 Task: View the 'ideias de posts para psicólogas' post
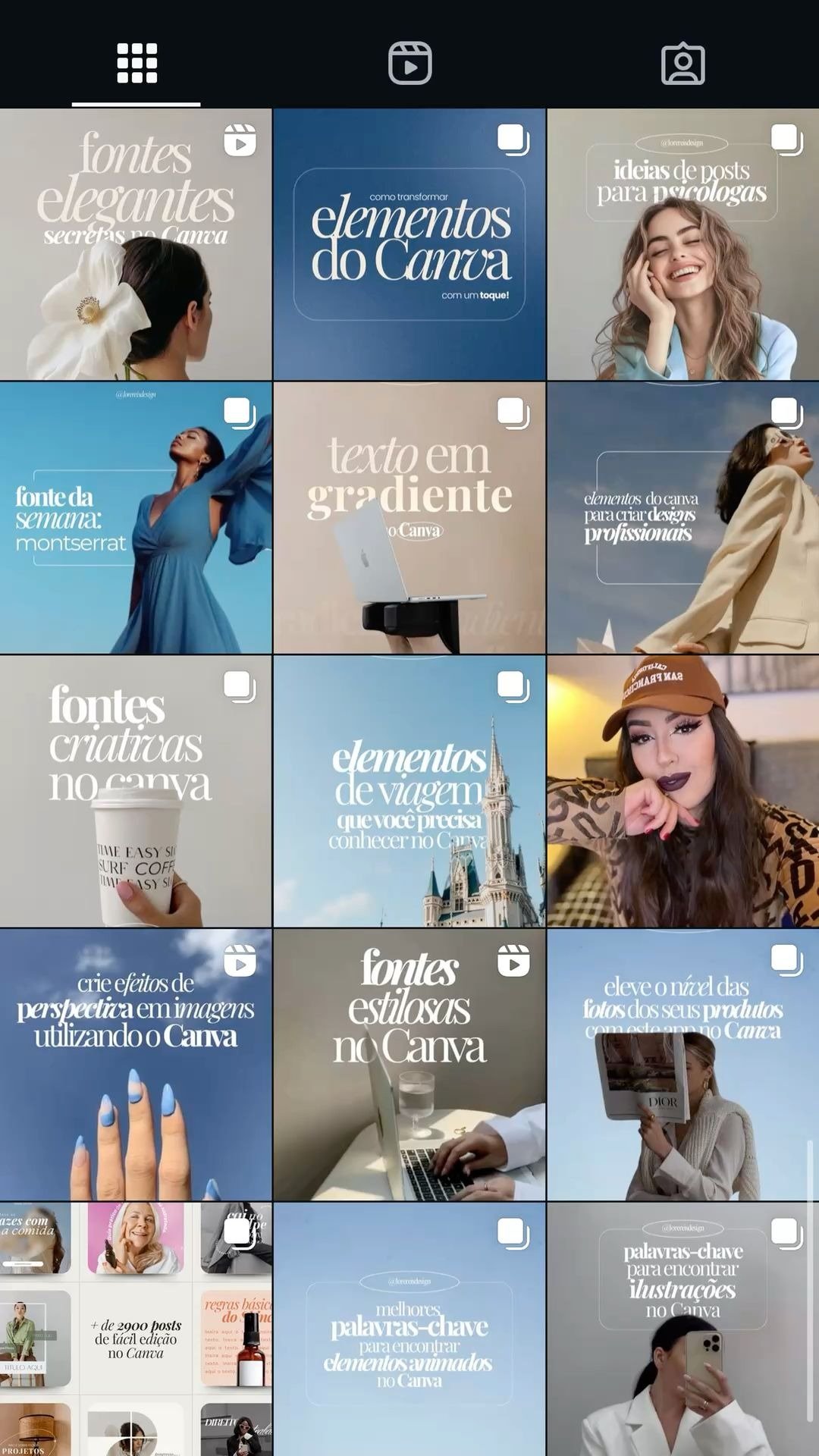(x=682, y=244)
